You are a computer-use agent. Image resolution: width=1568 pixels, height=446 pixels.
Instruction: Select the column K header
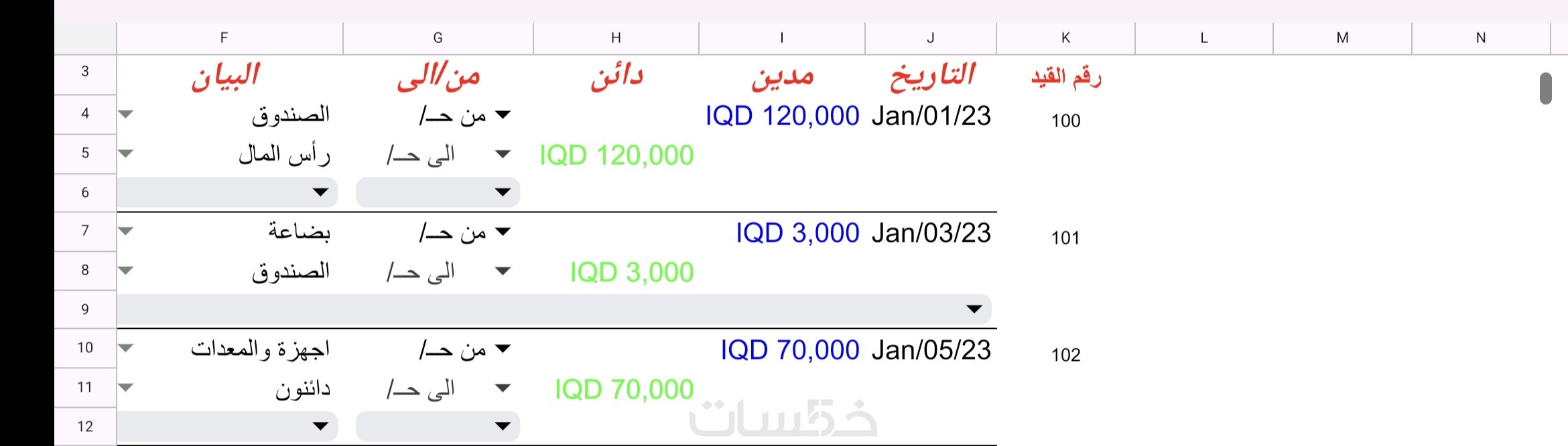click(1065, 38)
